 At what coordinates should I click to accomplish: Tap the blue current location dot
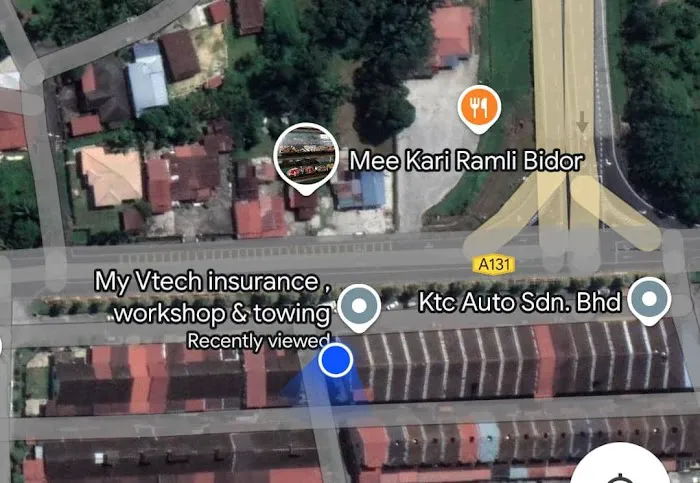pyautogui.click(x=336, y=360)
